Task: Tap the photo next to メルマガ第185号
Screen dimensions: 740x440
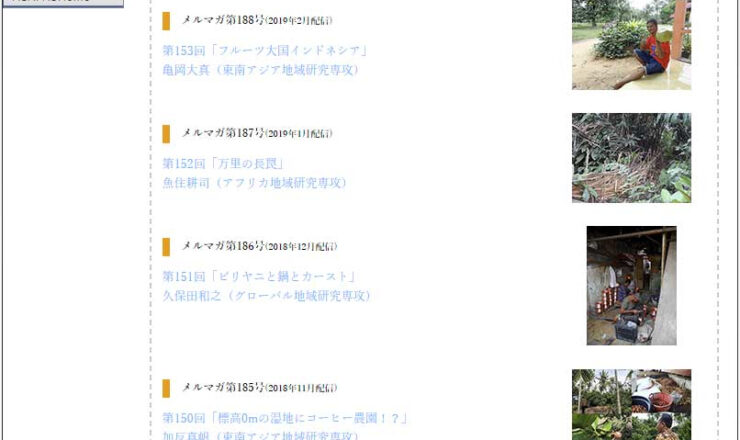Action: coord(631,405)
